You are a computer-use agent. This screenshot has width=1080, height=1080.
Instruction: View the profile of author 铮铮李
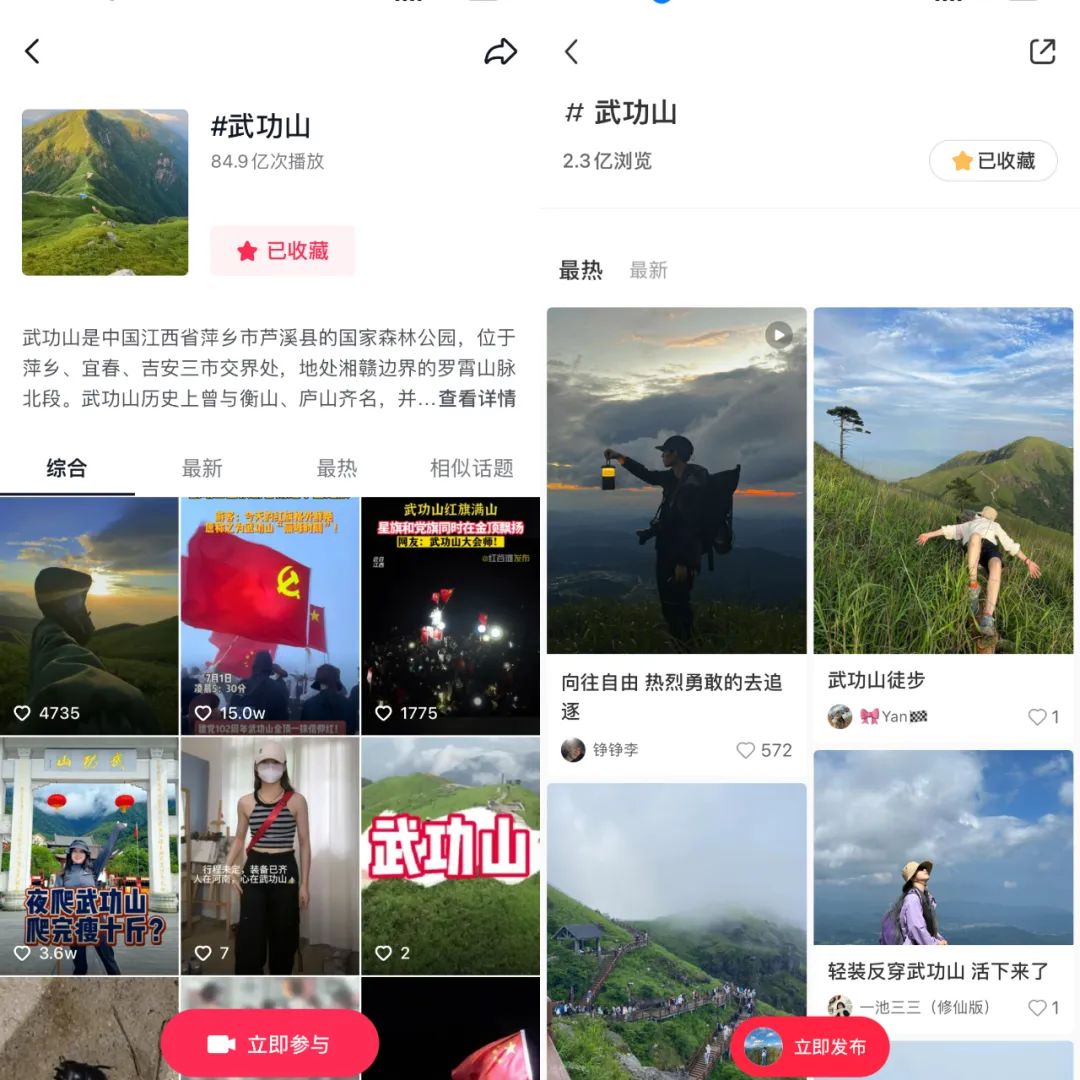click(600, 750)
